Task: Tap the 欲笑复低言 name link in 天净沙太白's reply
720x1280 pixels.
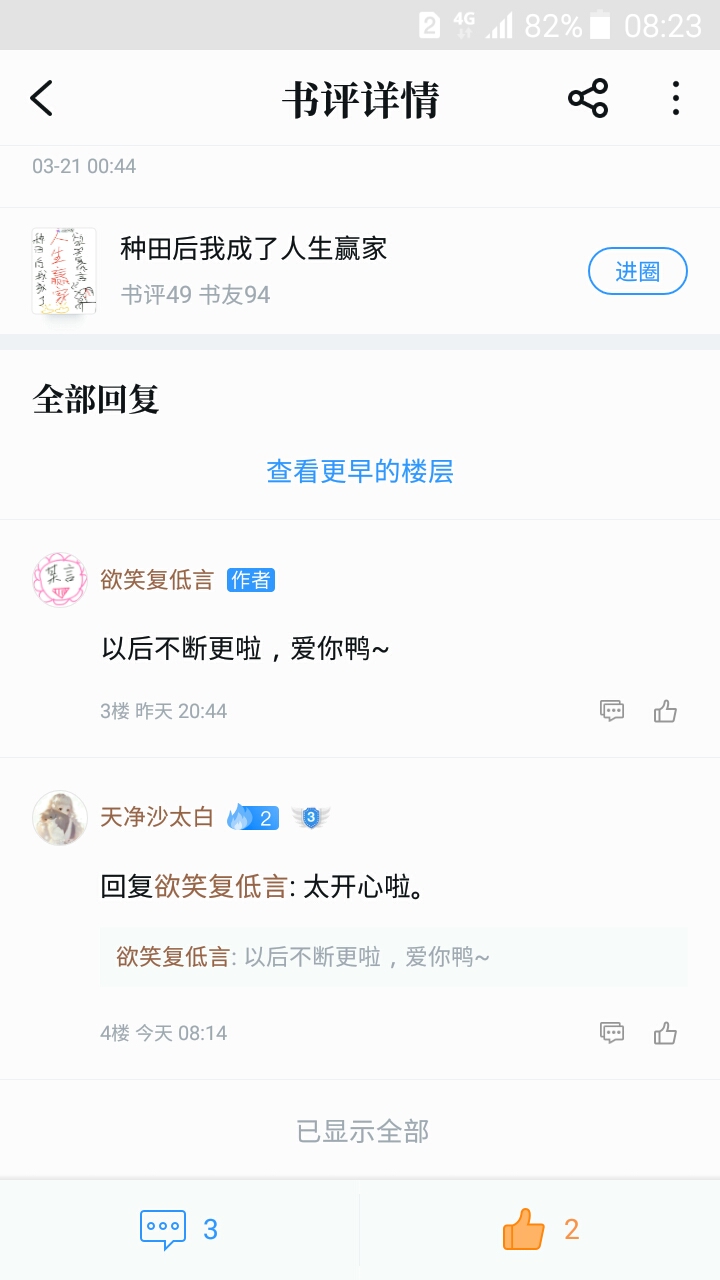Action: coord(220,886)
